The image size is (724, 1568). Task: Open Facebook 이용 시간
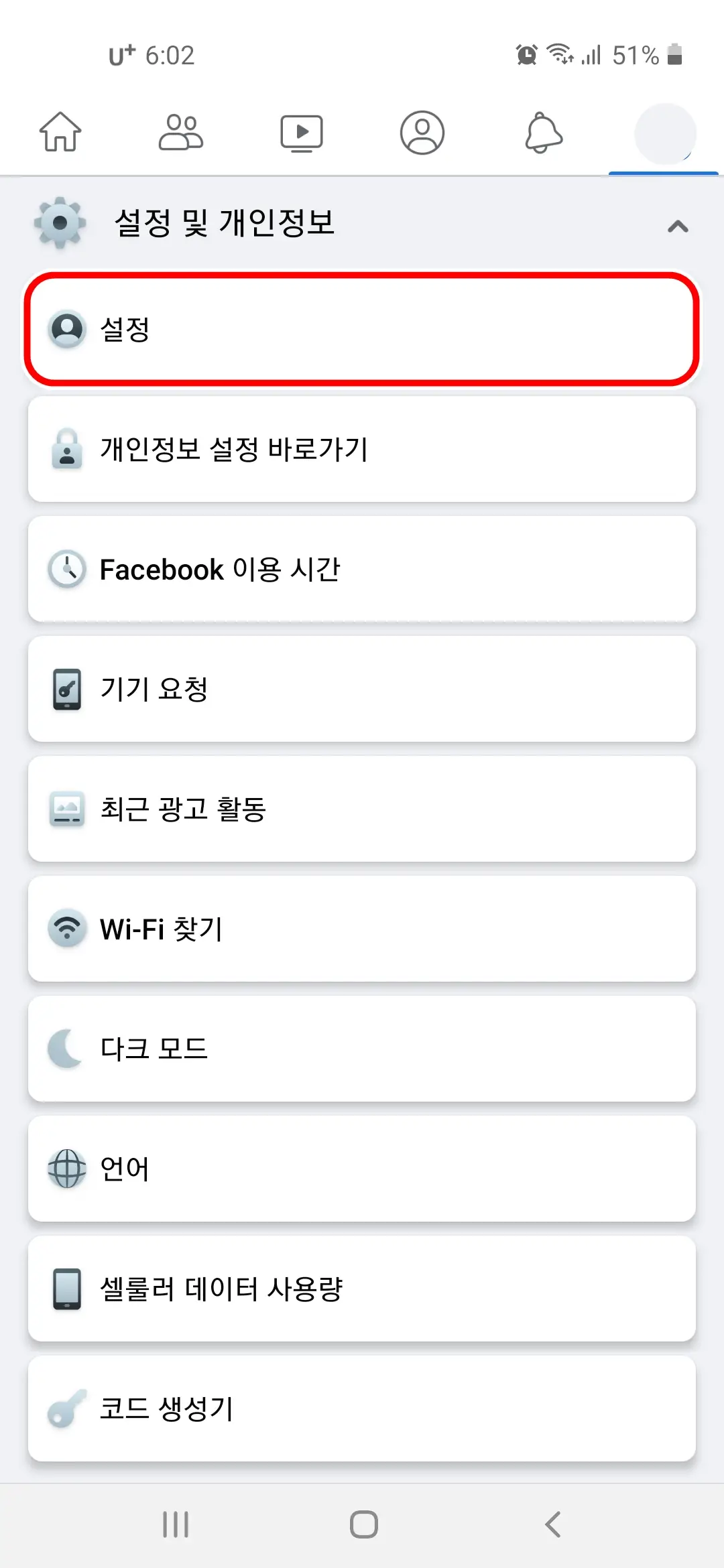[362, 568]
